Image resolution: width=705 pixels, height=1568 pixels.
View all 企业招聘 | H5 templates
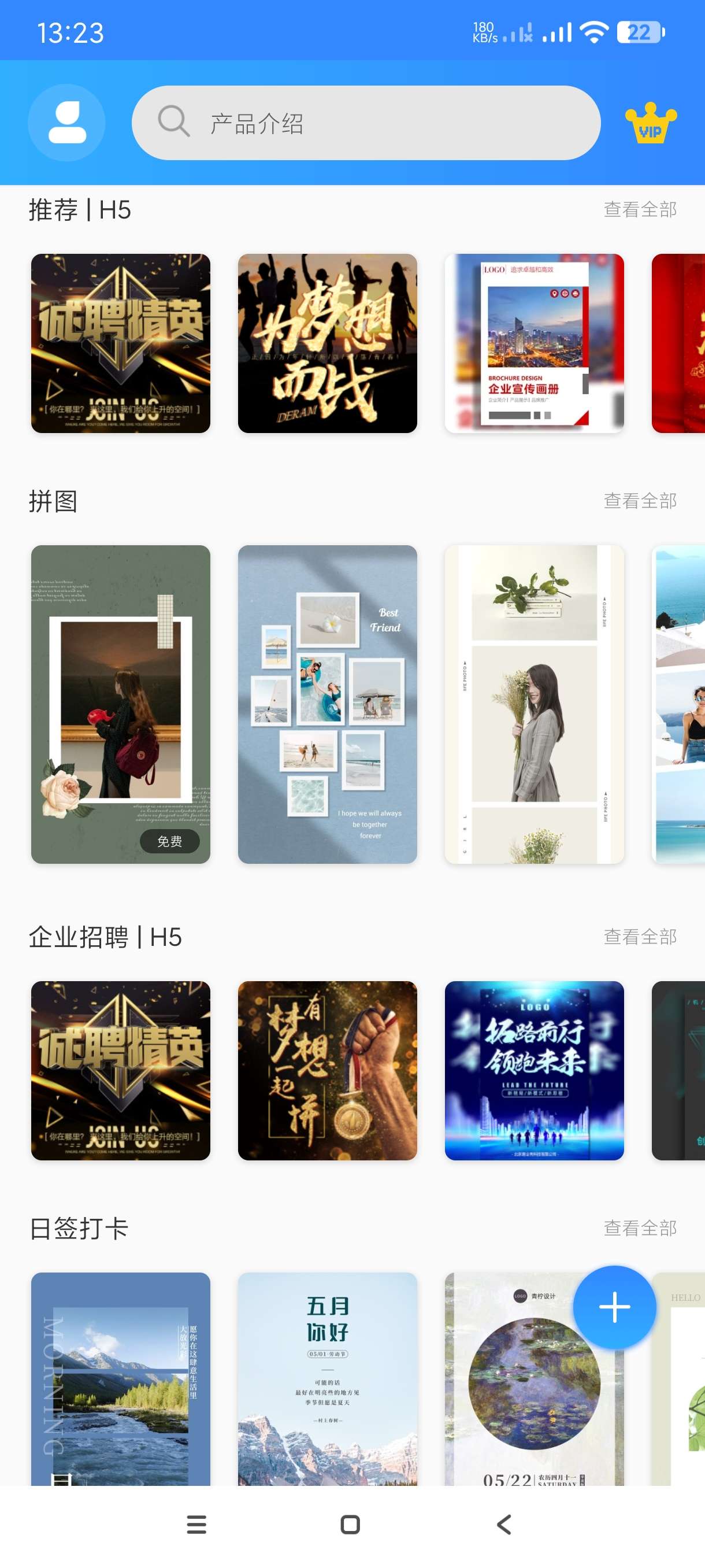(639, 937)
